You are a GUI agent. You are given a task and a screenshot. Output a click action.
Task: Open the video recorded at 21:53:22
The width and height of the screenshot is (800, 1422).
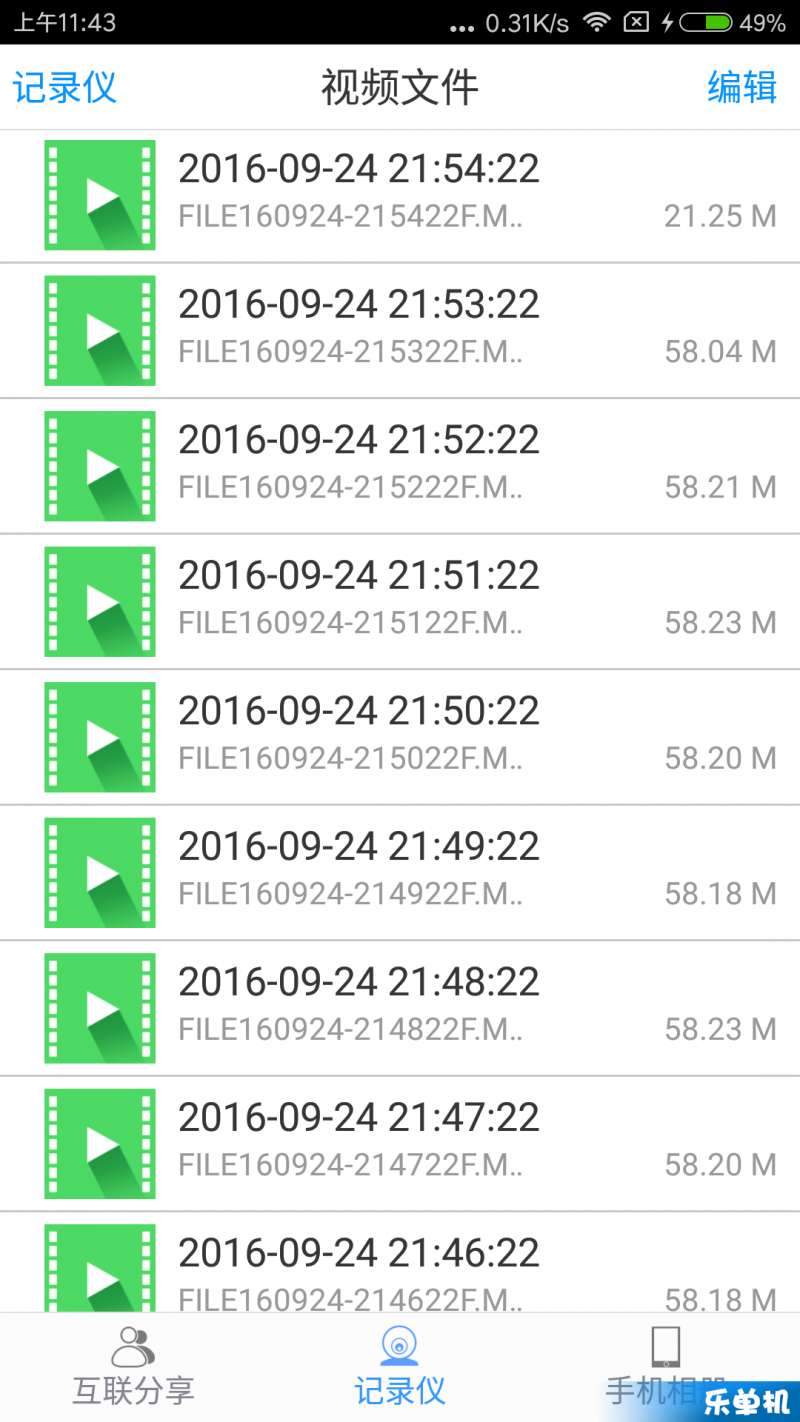point(400,331)
